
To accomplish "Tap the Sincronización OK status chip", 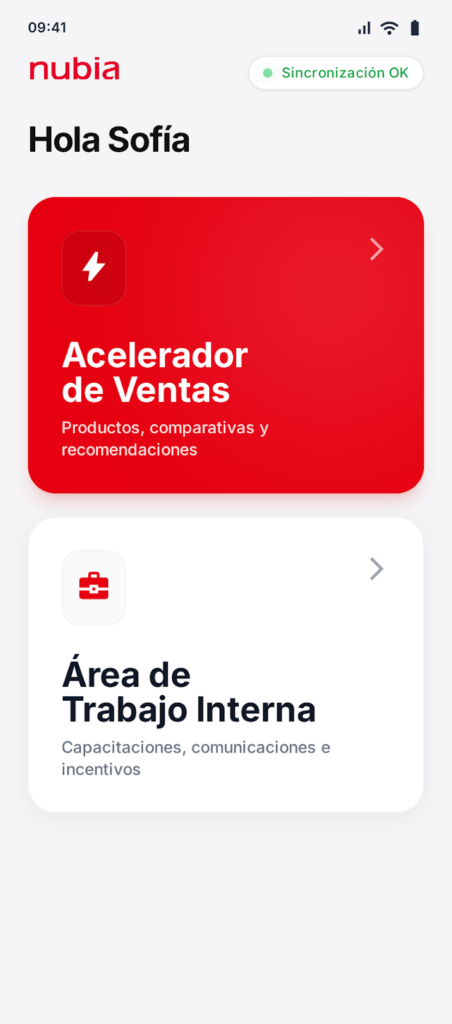I will tap(336, 72).
